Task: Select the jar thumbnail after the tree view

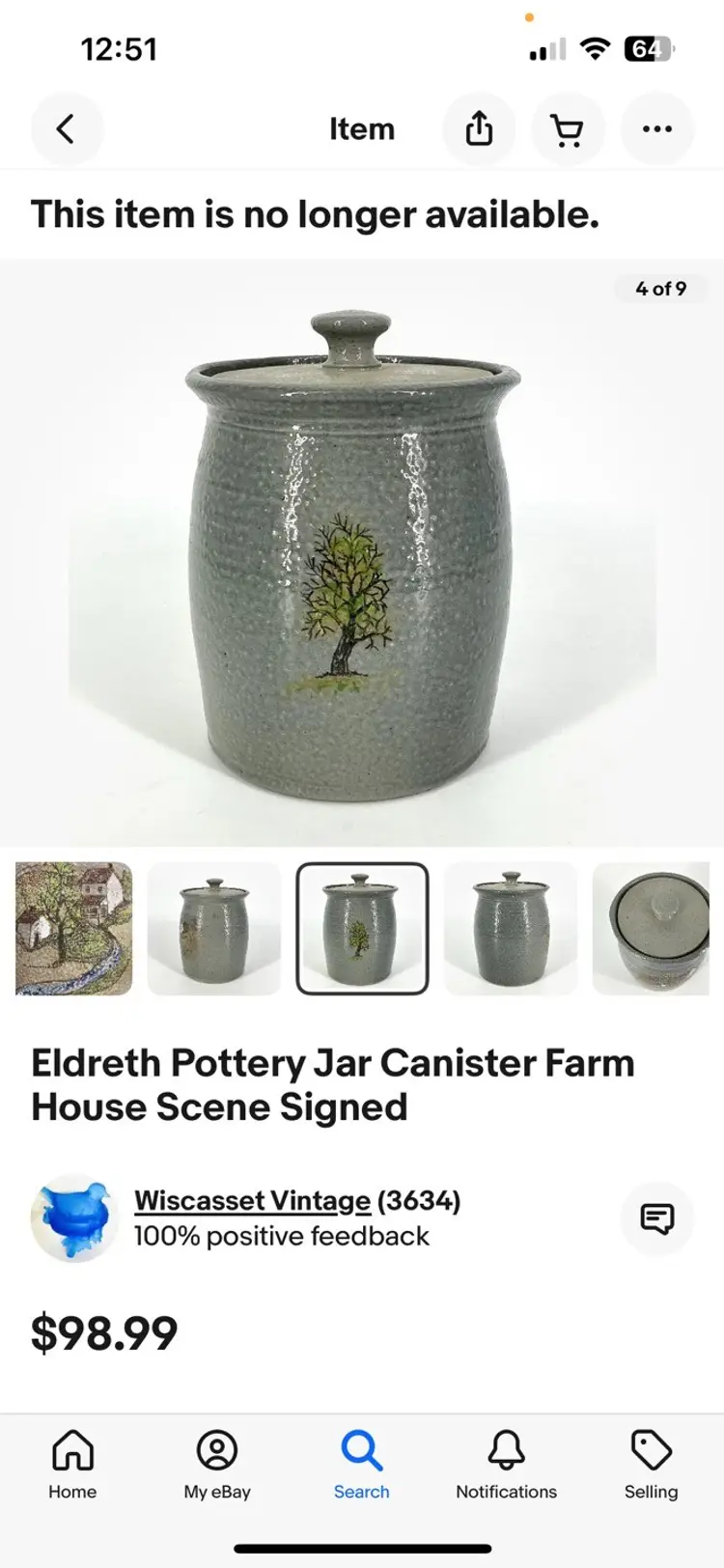Action: (x=511, y=928)
